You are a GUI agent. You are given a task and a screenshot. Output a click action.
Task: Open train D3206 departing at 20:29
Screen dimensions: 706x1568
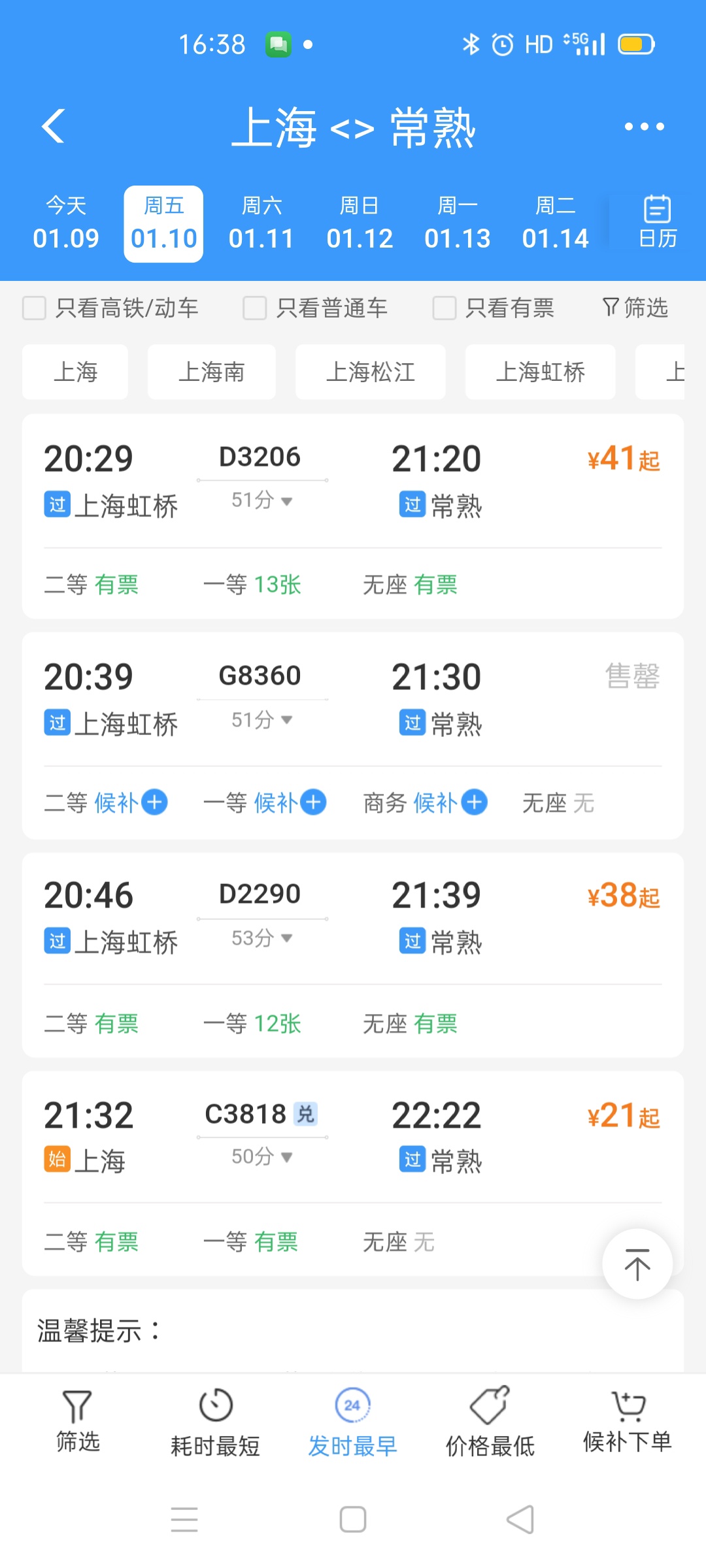353,516
